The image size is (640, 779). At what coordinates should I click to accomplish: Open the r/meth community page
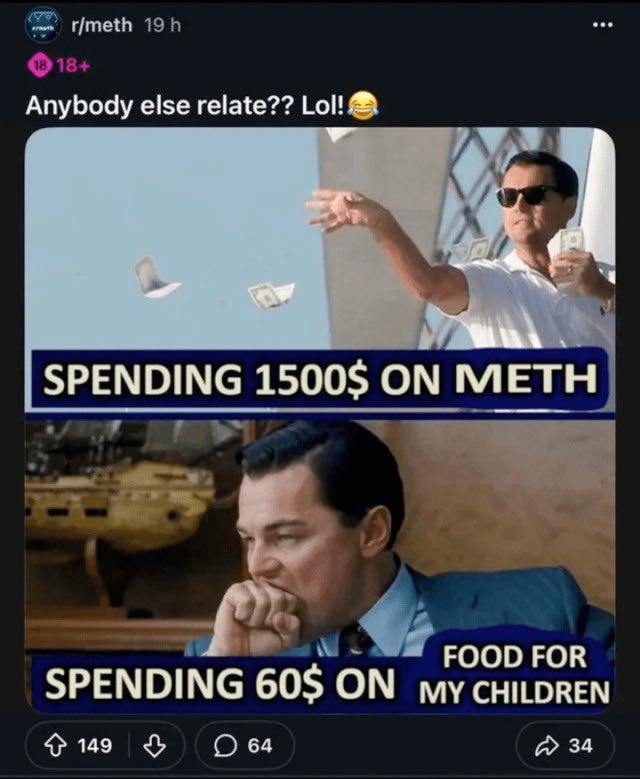tap(101, 25)
